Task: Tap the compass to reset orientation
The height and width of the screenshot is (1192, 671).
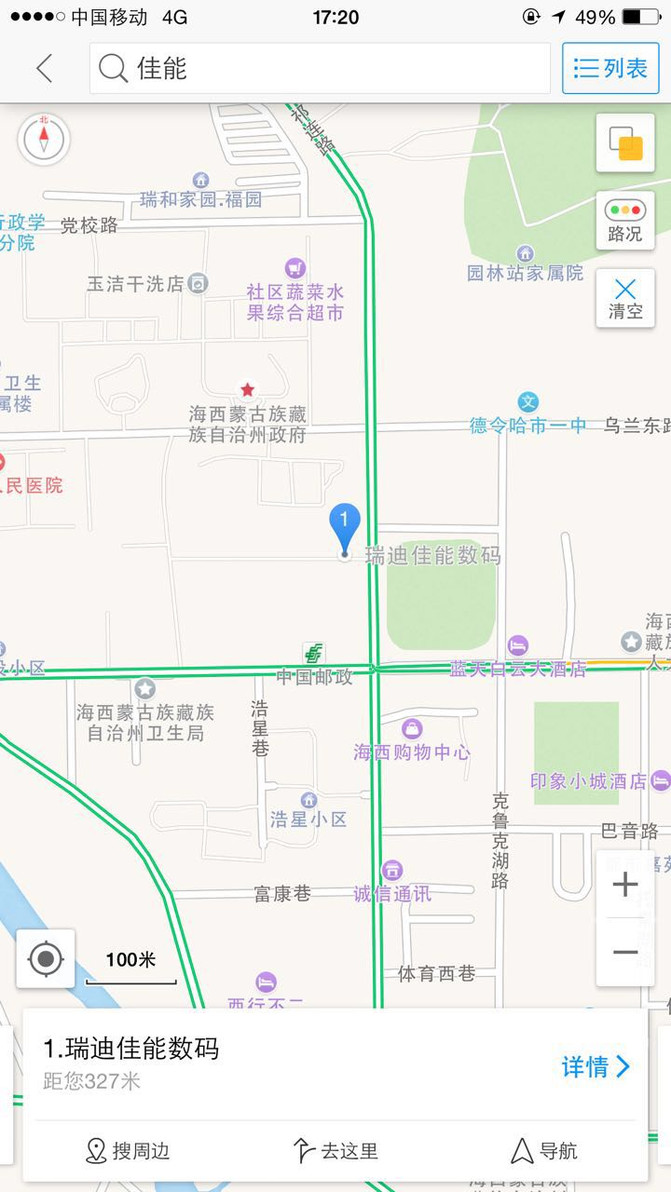Action: pyautogui.click(x=44, y=139)
